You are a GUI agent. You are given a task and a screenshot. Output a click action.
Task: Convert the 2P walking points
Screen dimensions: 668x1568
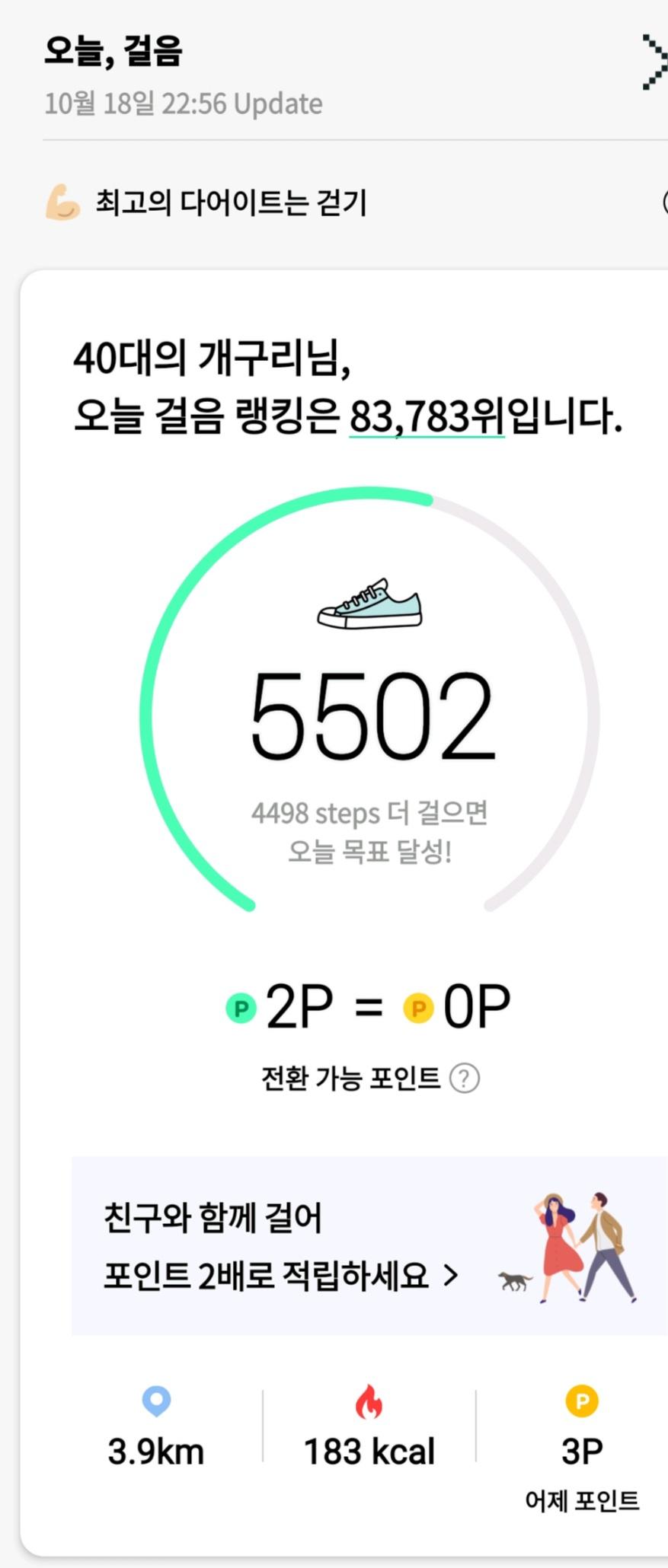coord(368,1008)
